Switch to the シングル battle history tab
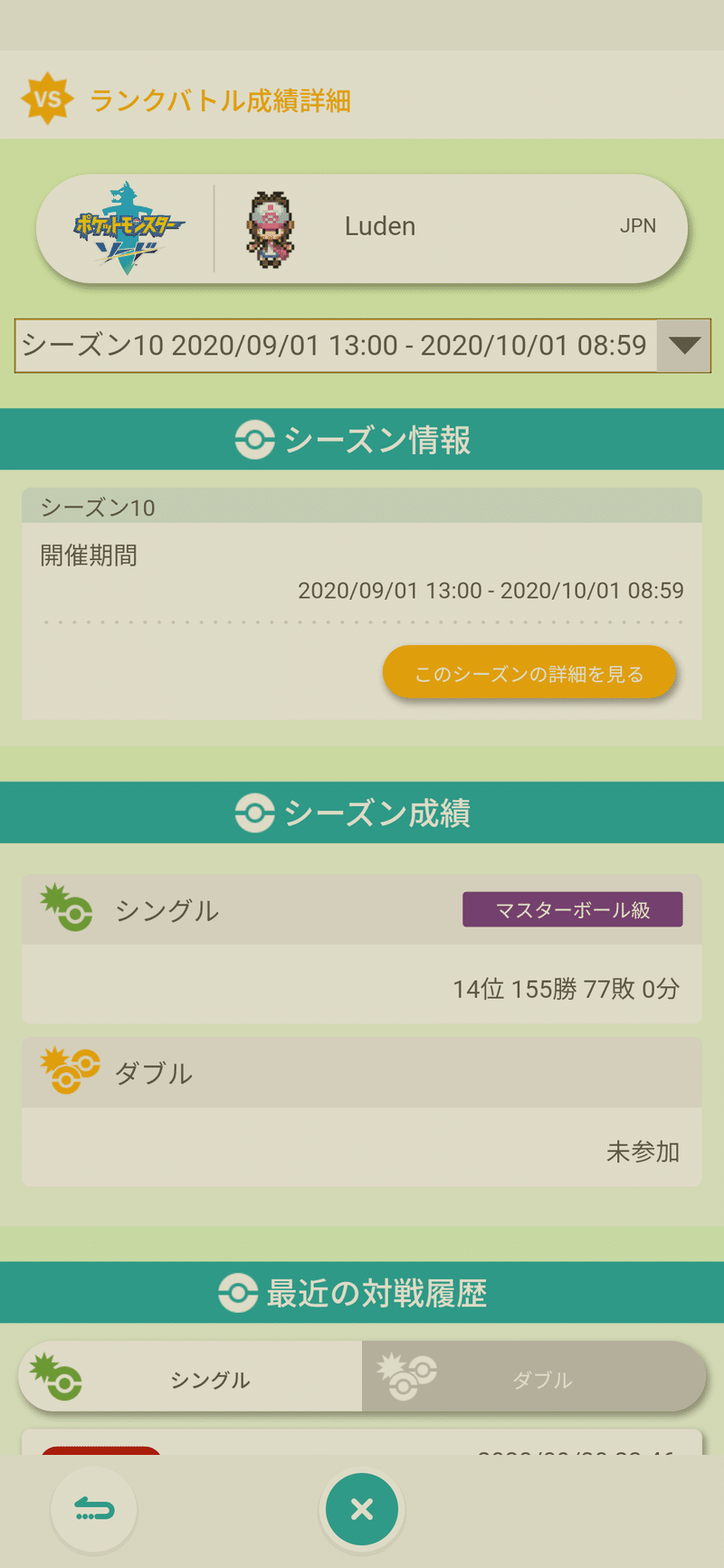The width and height of the screenshot is (724, 1568). [x=191, y=1378]
